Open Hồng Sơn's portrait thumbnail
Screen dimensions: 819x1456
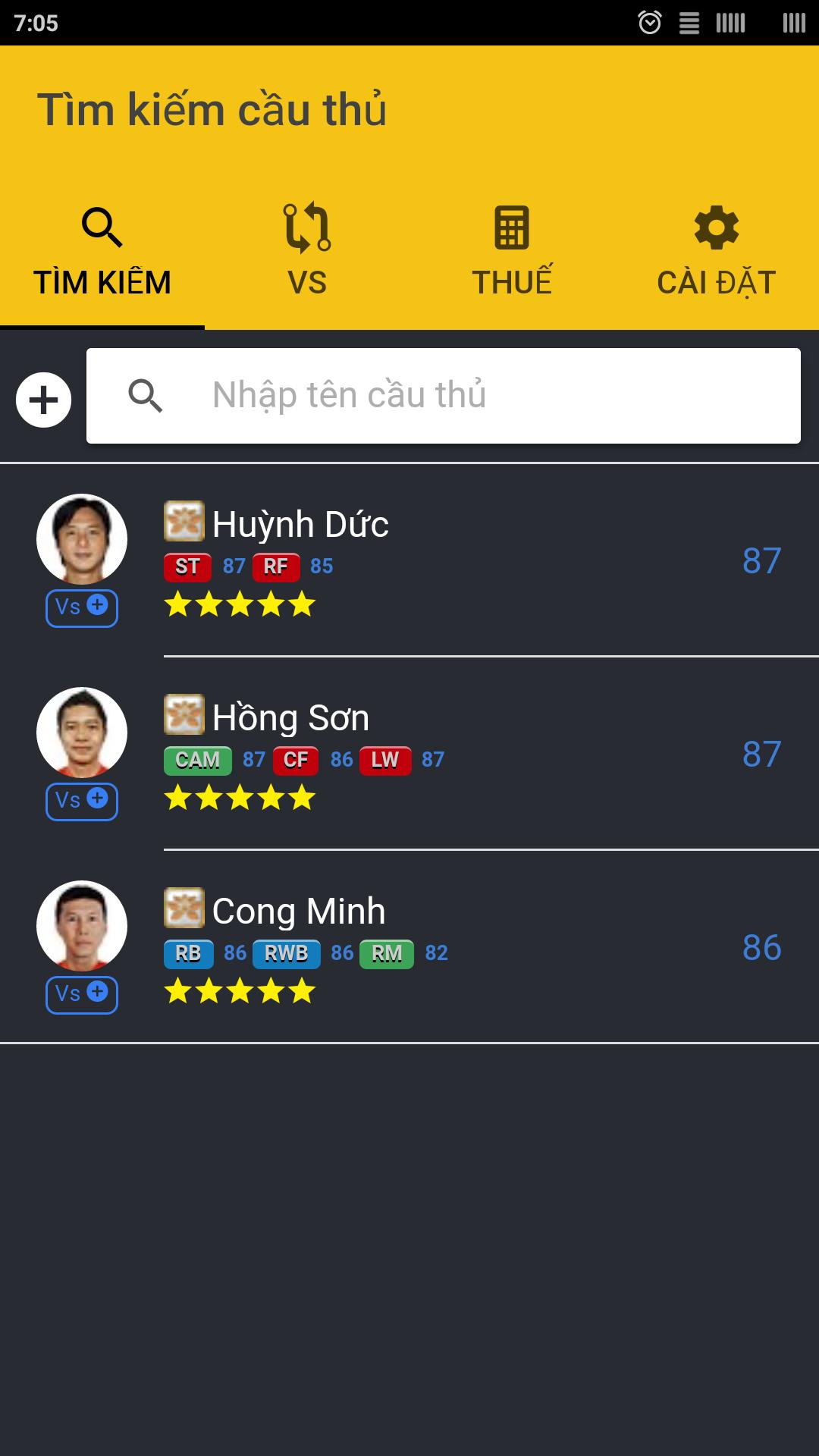point(81,732)
